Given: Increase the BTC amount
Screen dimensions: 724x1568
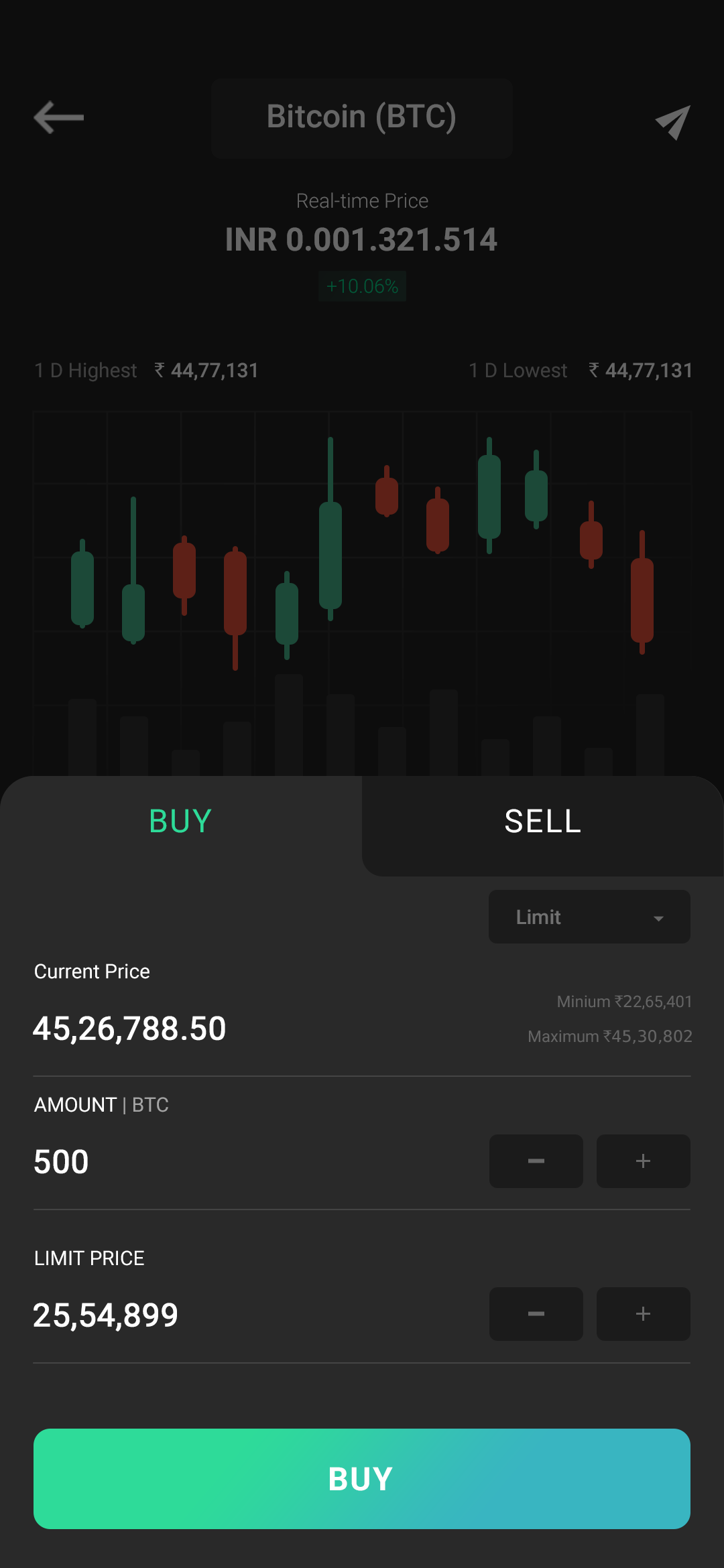Looking at the screenshot, I should click(643, 1161).
